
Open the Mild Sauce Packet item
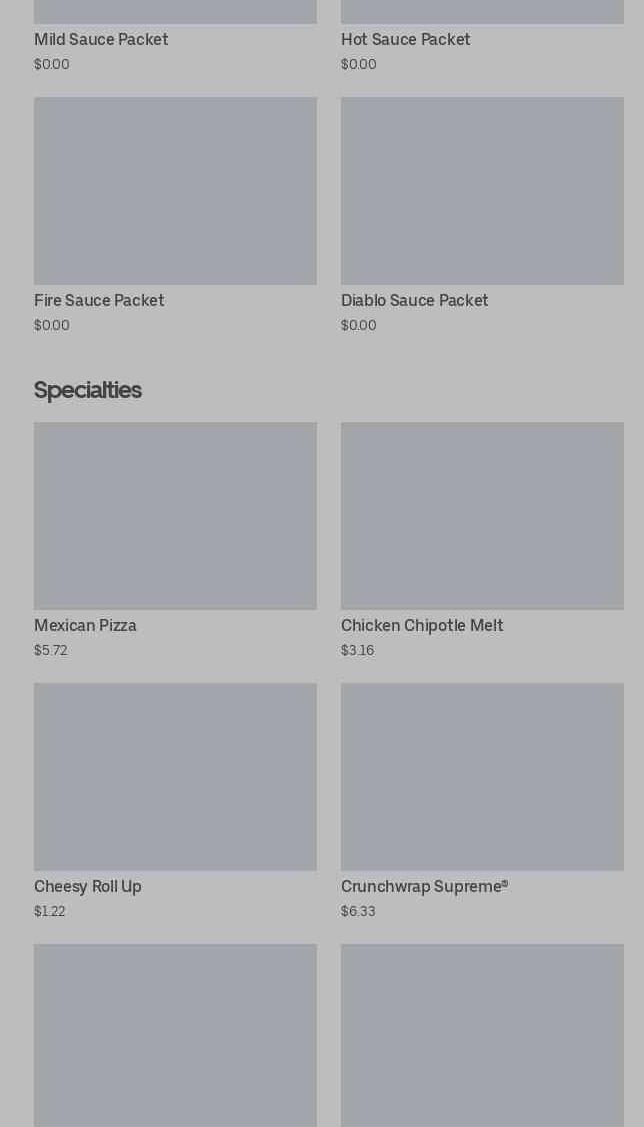(x=101, y=40)
